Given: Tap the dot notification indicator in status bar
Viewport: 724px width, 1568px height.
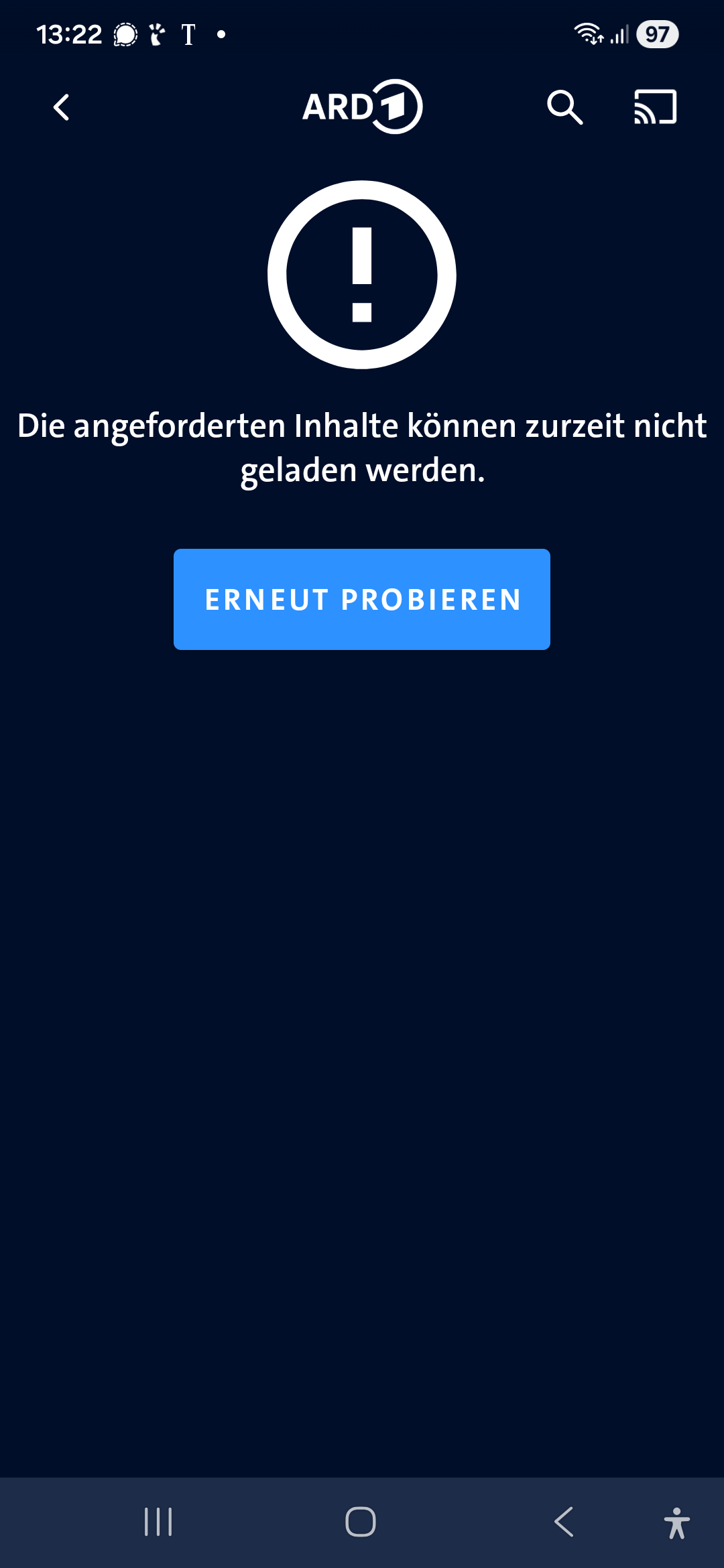Looking at the screenshot, I should pos(221,34).
